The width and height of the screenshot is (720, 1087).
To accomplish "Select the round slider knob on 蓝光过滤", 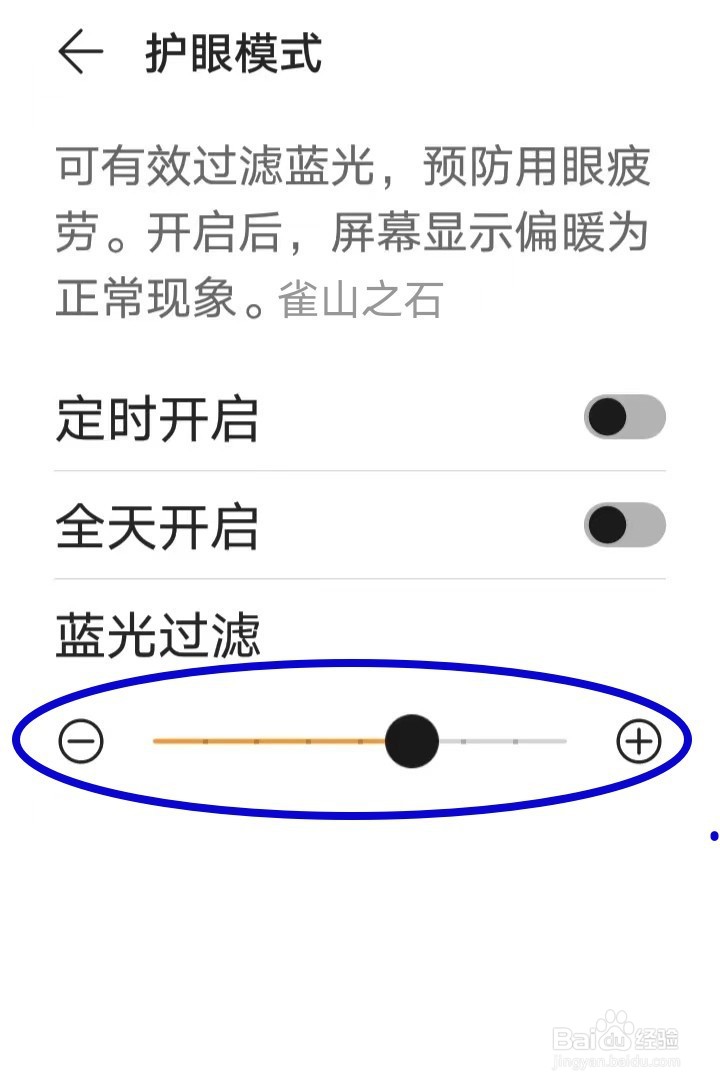I will coord(412,741).
